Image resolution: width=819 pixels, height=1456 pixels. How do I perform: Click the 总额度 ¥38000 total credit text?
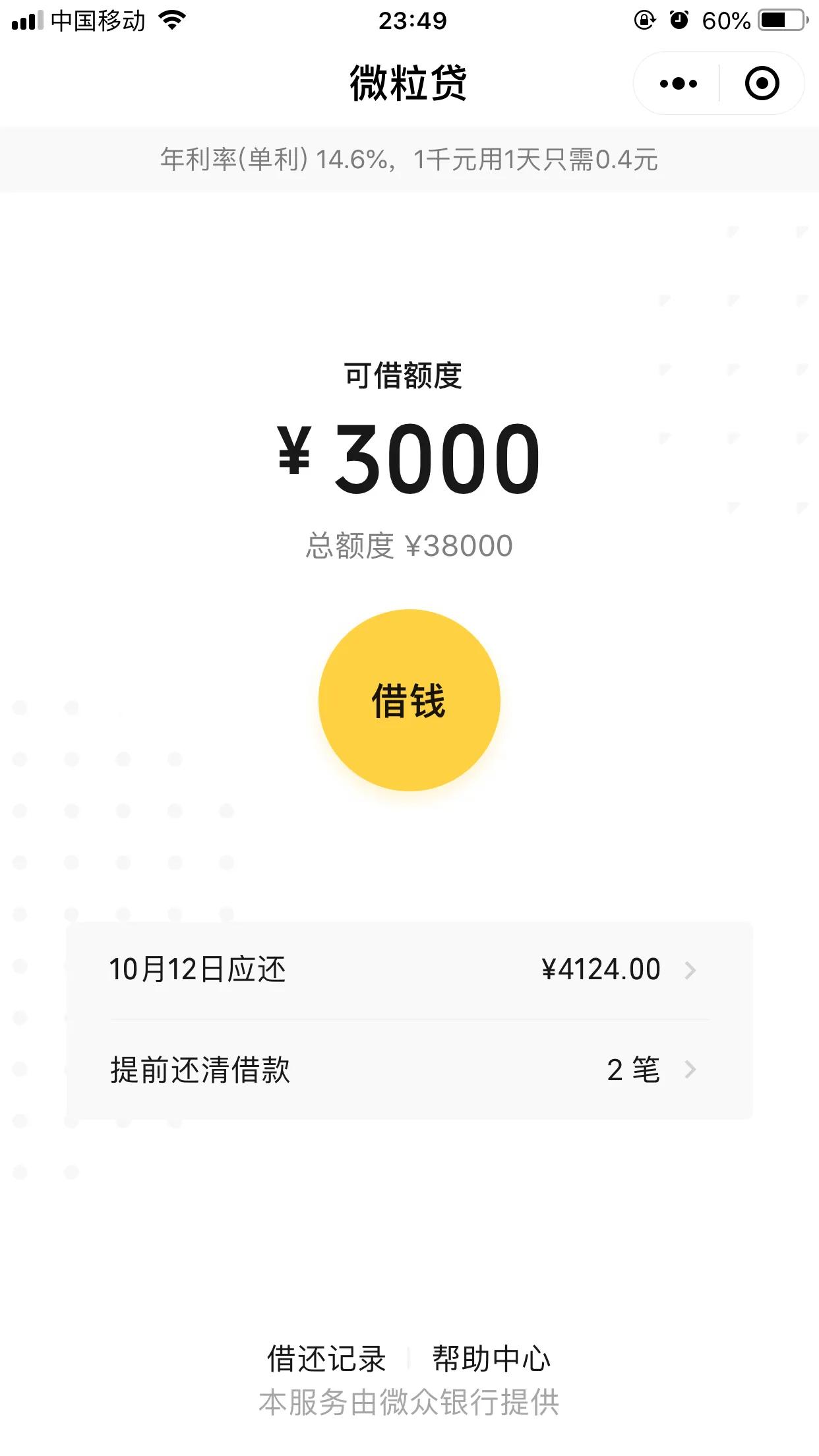[x=409, y=543]
